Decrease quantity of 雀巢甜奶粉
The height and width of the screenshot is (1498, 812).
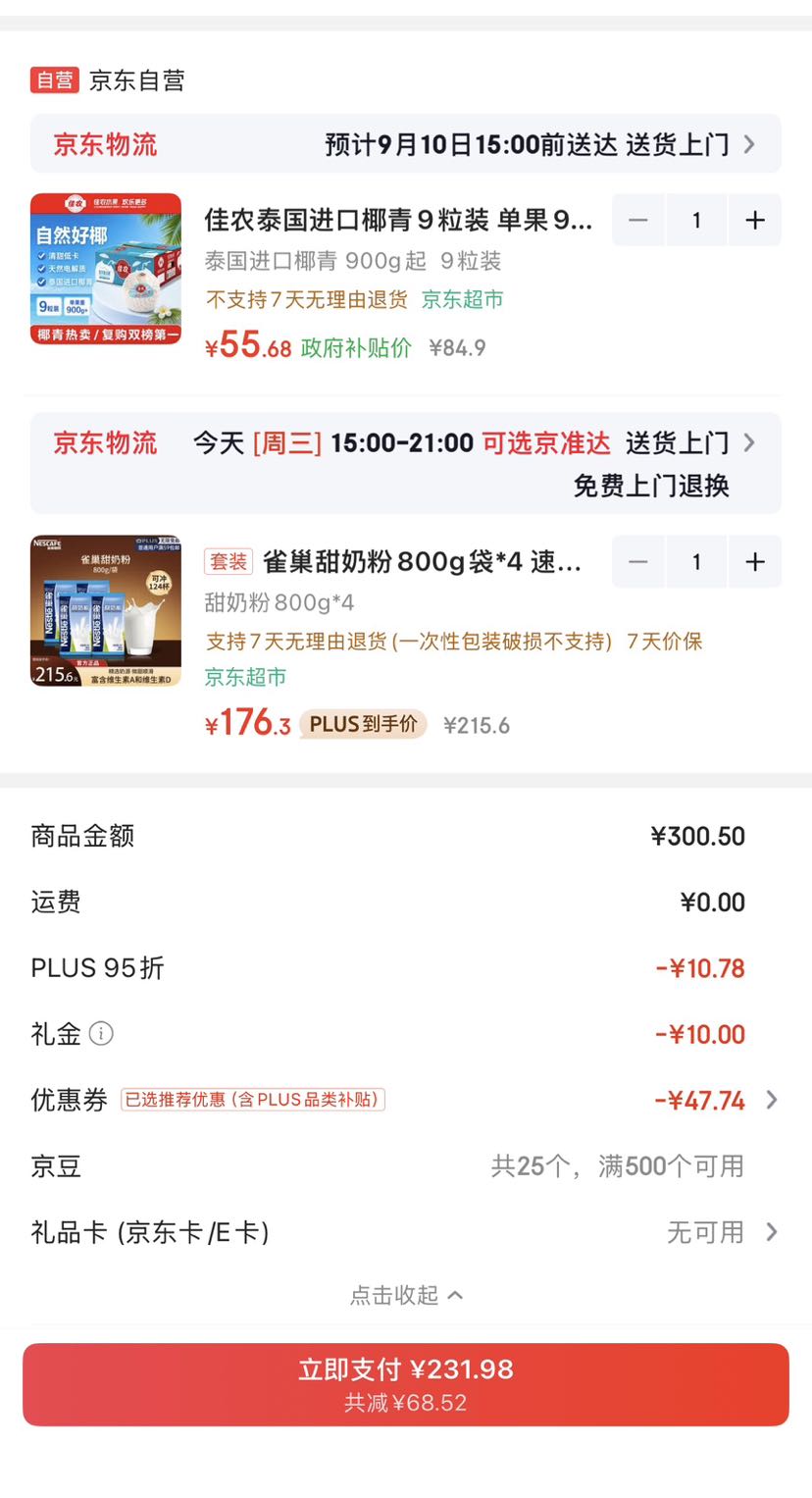point(638,561)
